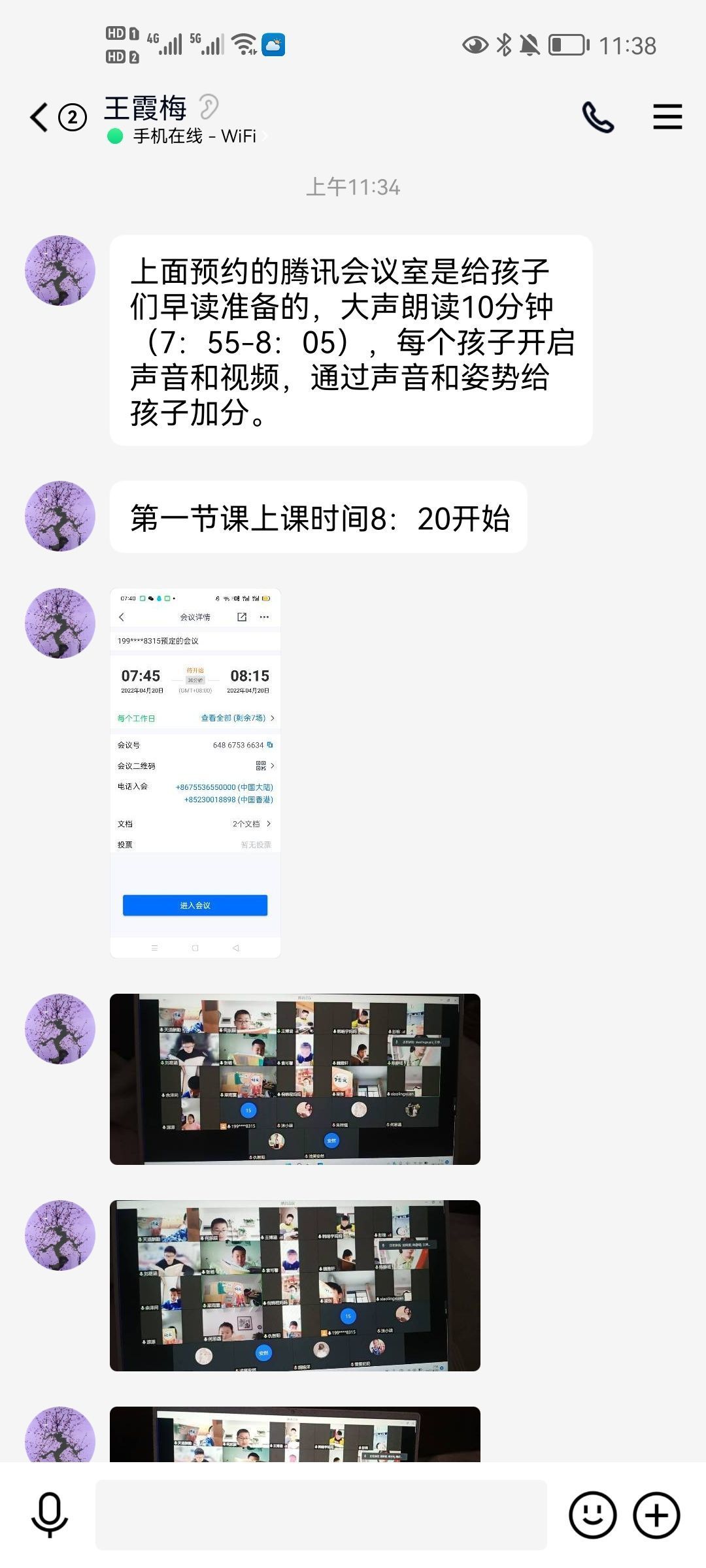Open the meeting details screenshot image

[x=195, y=773]
